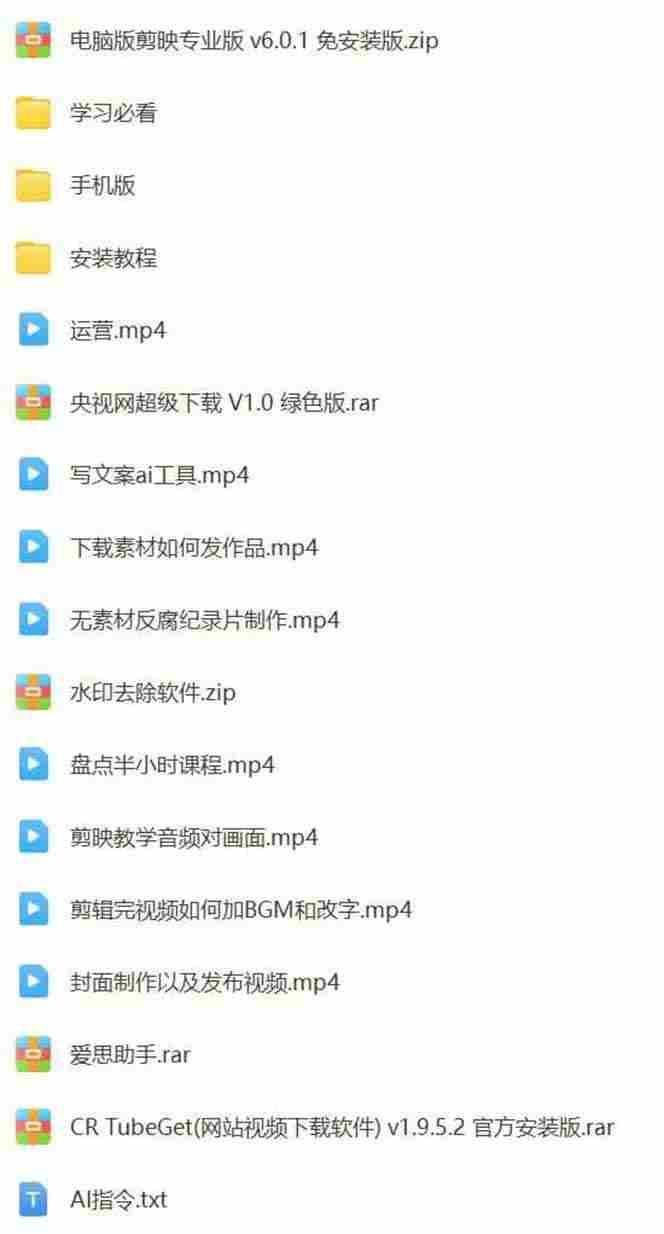Play 下载素材如何发作品.mp4
The width and height of the screenshot is (664, 1234).
point(193,548)
